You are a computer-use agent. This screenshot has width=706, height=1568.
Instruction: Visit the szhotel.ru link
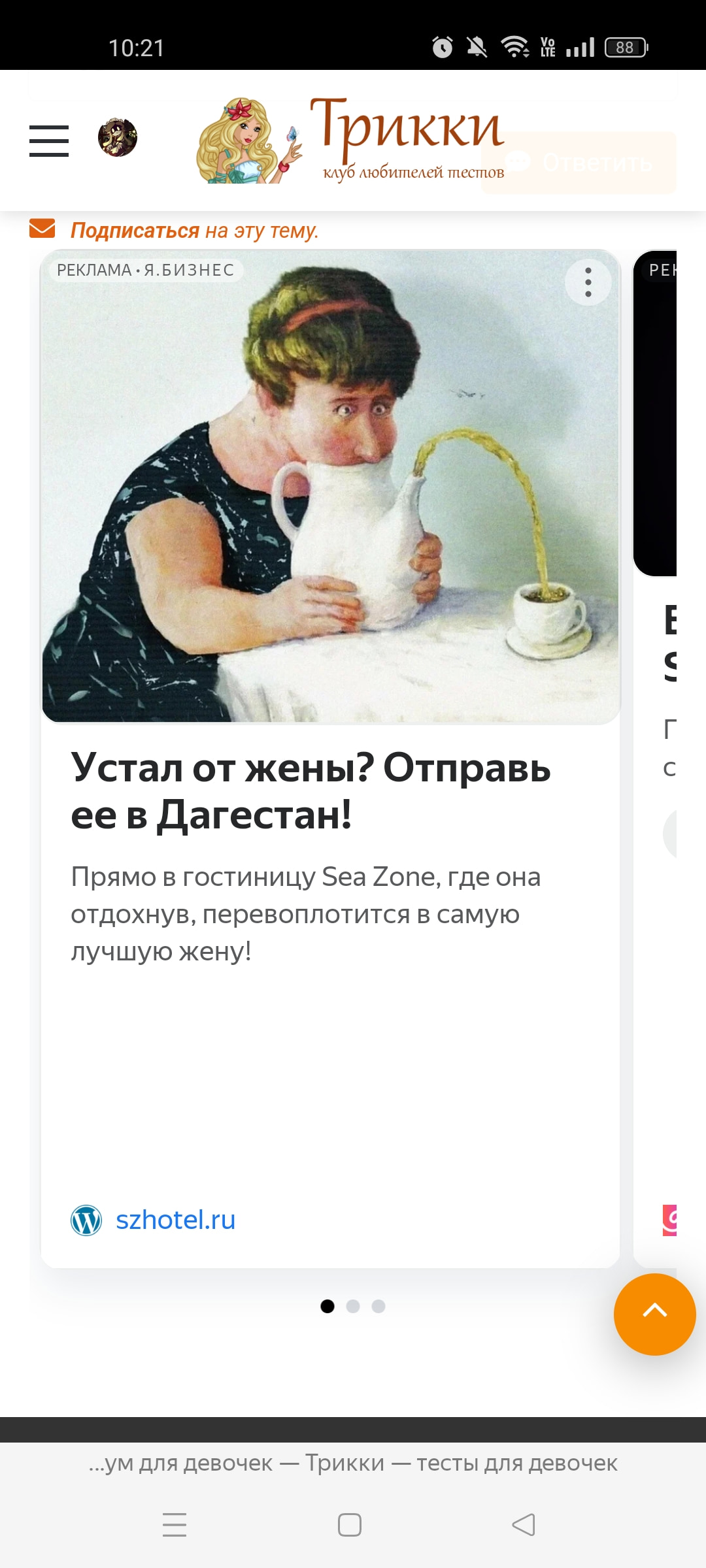tap(175, 1220)
